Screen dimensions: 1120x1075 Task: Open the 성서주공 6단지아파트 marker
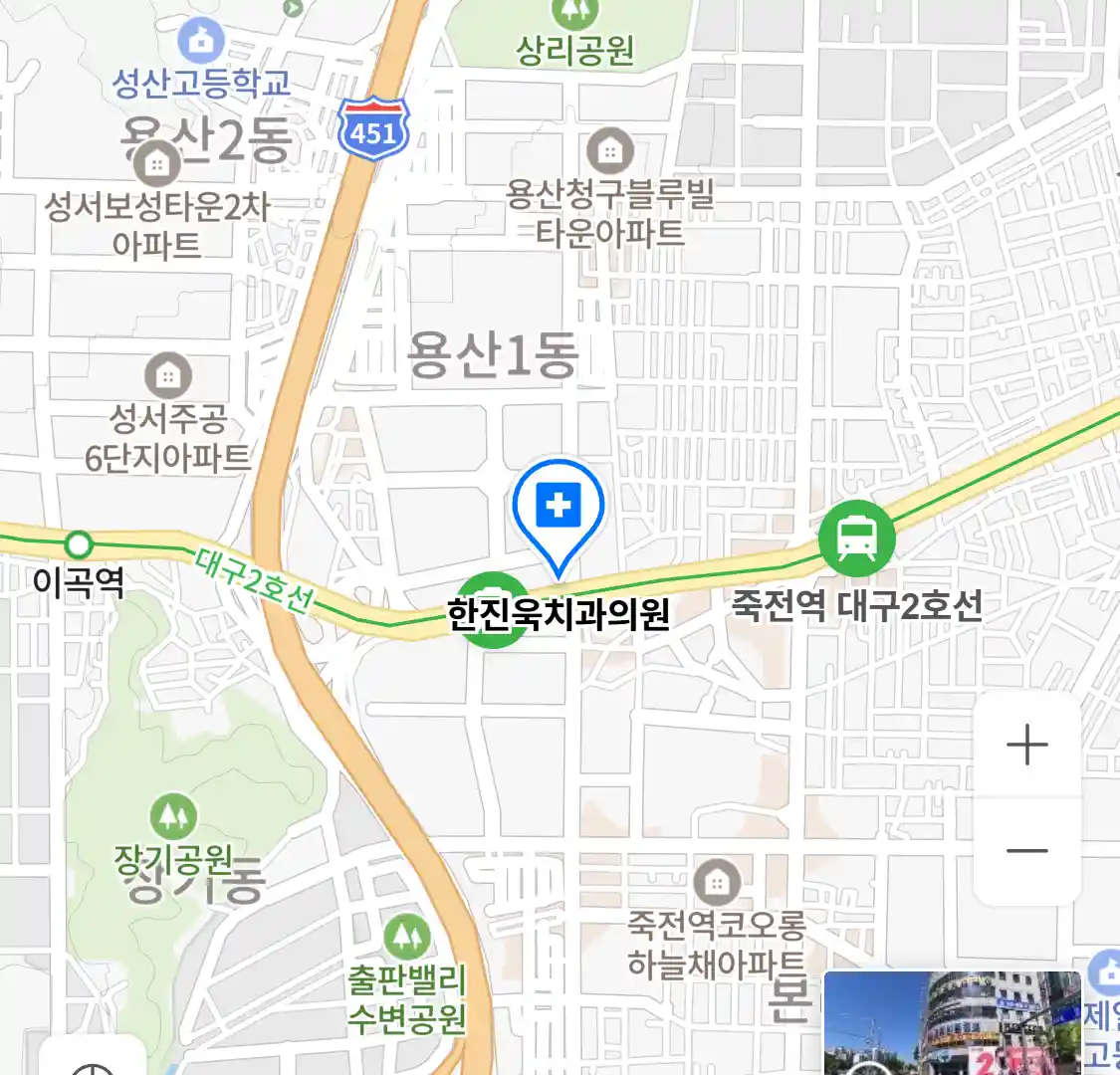tap(168, 376)
